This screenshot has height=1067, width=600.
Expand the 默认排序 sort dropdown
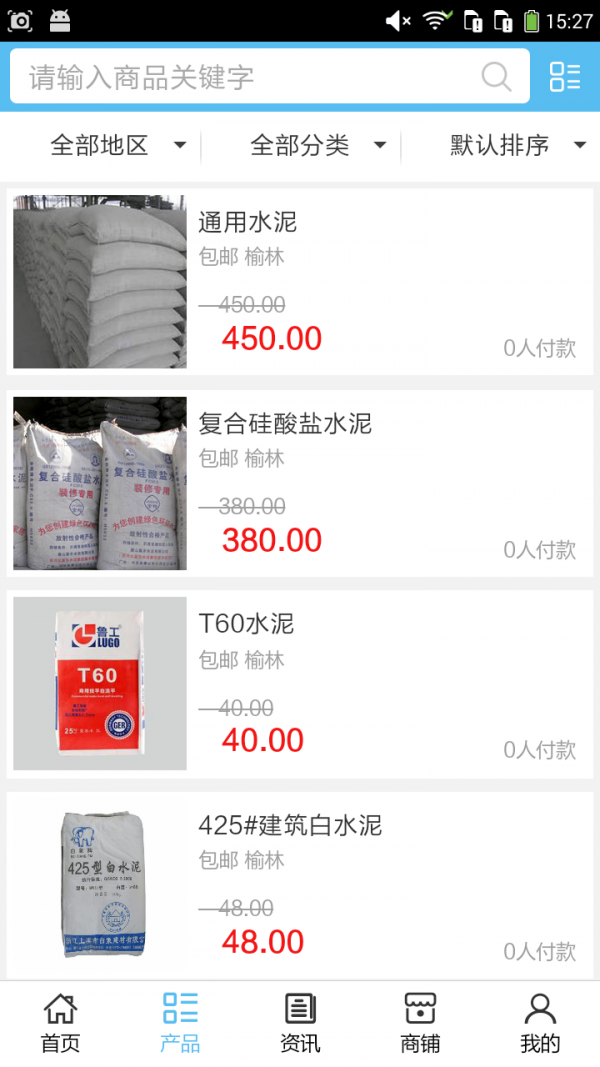[516, 146]
